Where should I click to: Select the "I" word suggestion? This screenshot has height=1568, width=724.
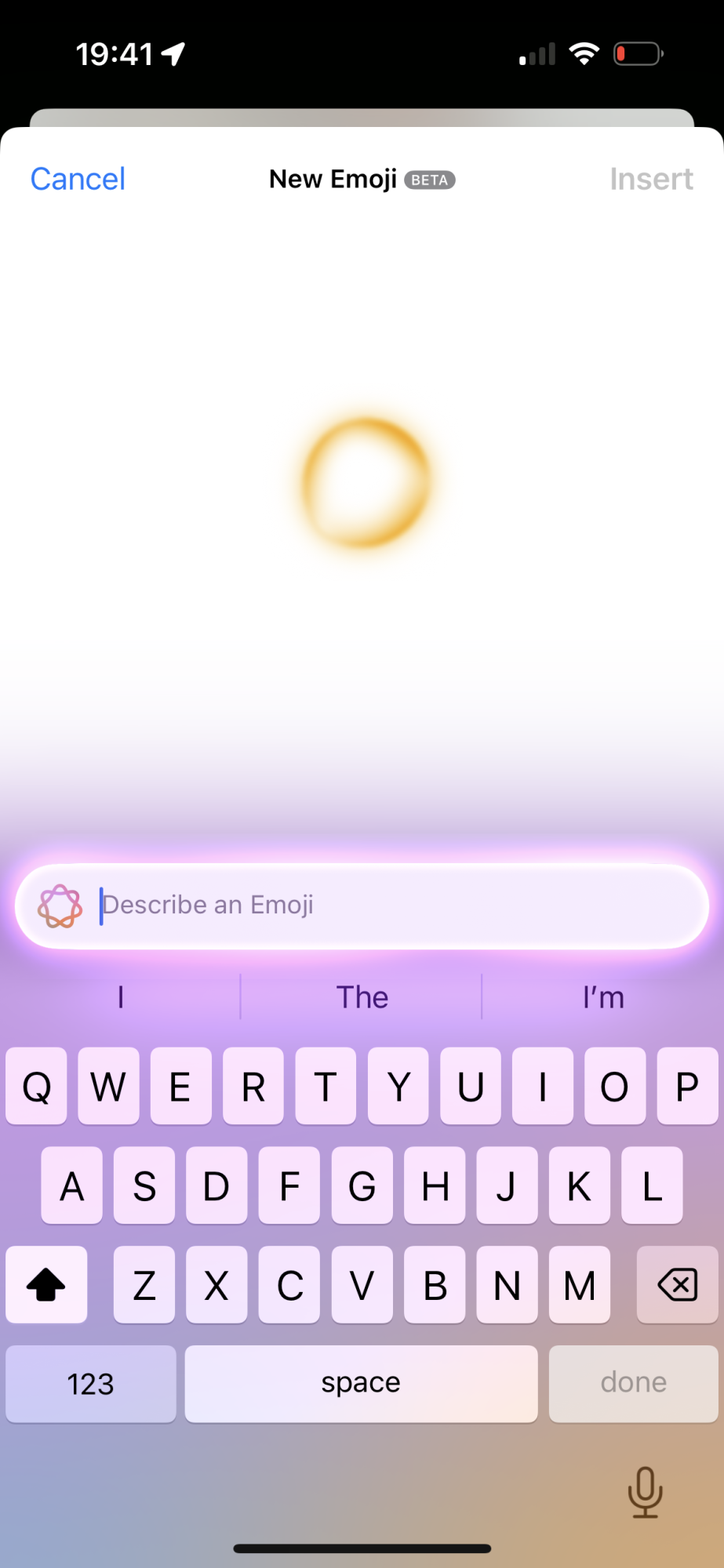coord(121,997)
